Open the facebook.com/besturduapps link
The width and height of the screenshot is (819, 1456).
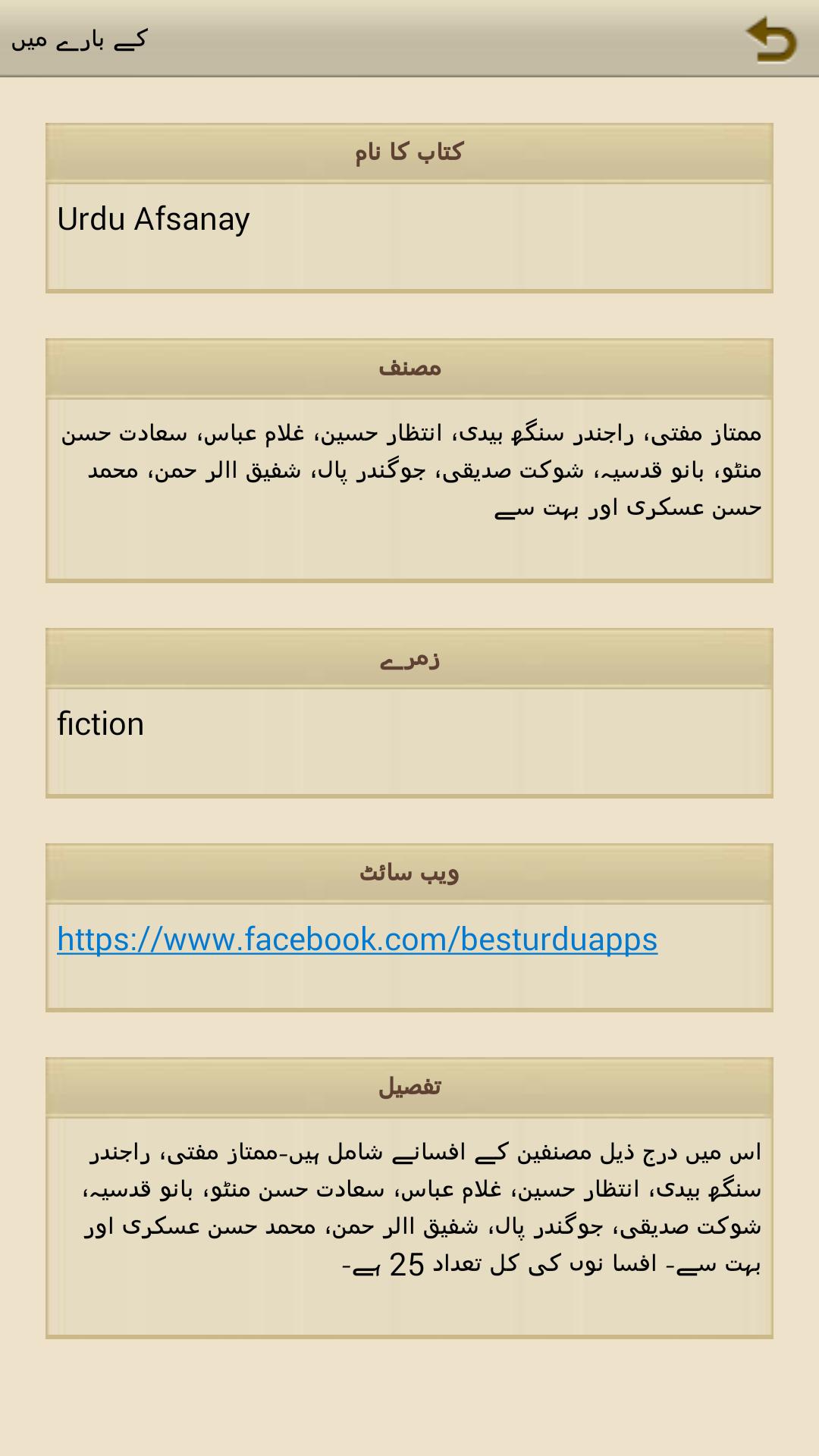tap(356, 940)
